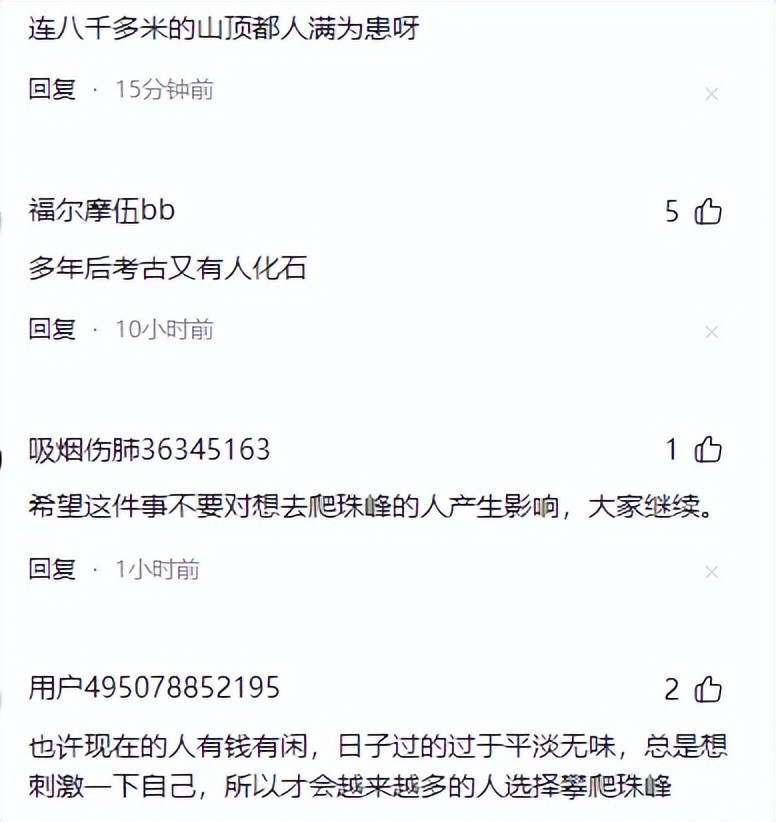The width and height of the screenshot is (776, 822).
Task: Reply to 福尔摩伍bb's comment
Action: tap(52, 329)
